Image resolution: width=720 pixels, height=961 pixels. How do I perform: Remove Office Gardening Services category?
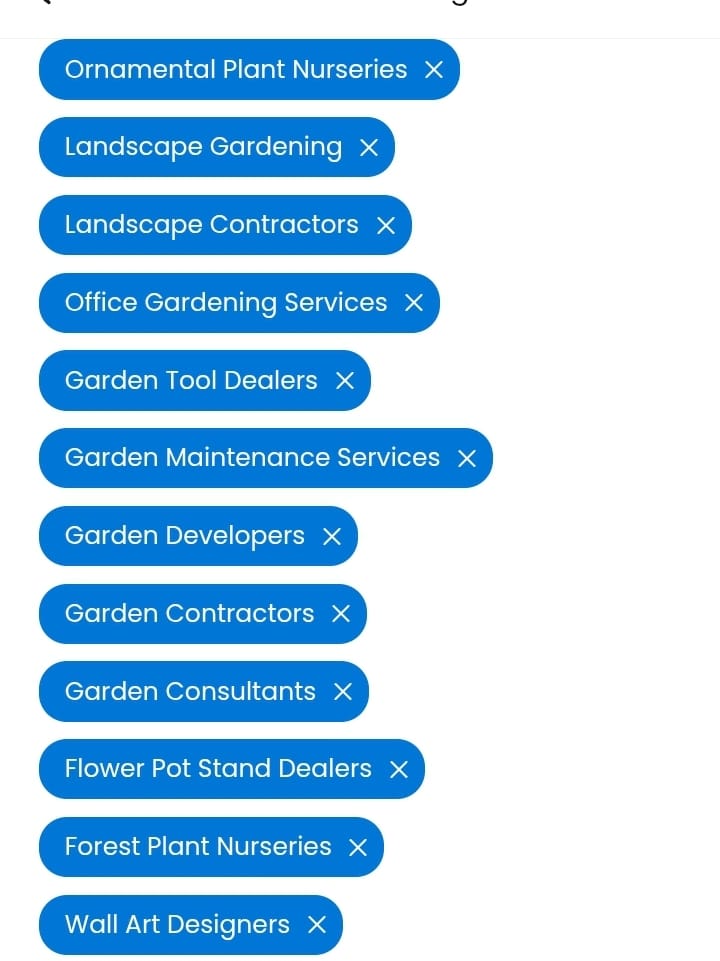pyautogui.click(x=414, y=303)
